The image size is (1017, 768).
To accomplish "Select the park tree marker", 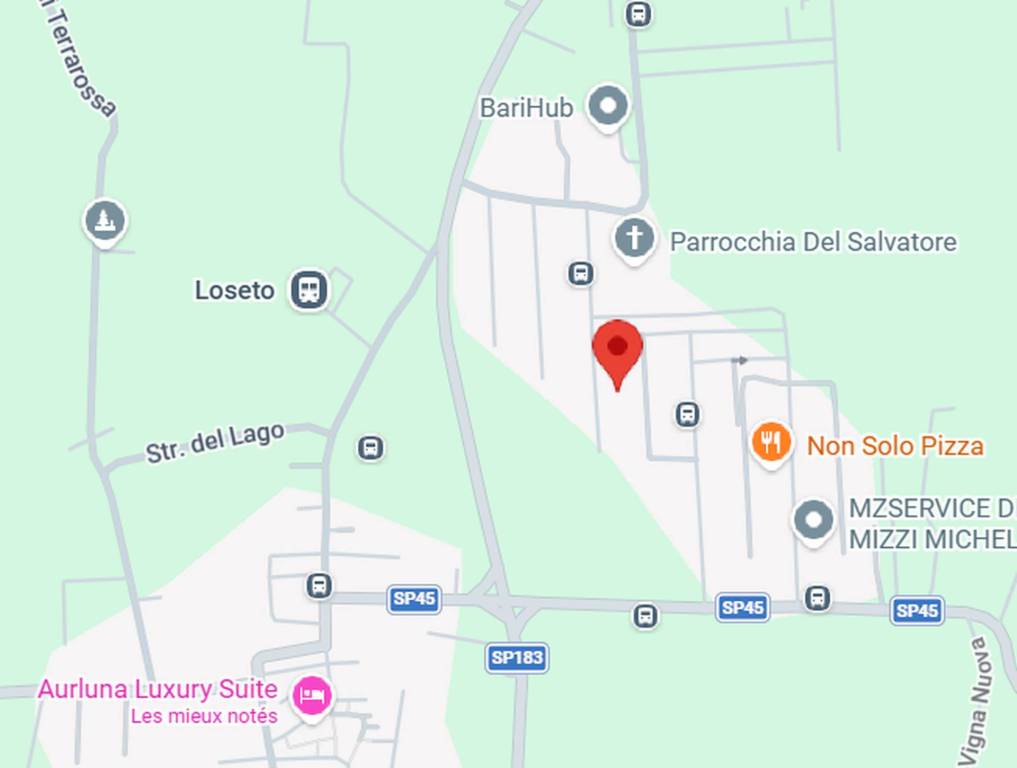I will [x=105, y=221].
